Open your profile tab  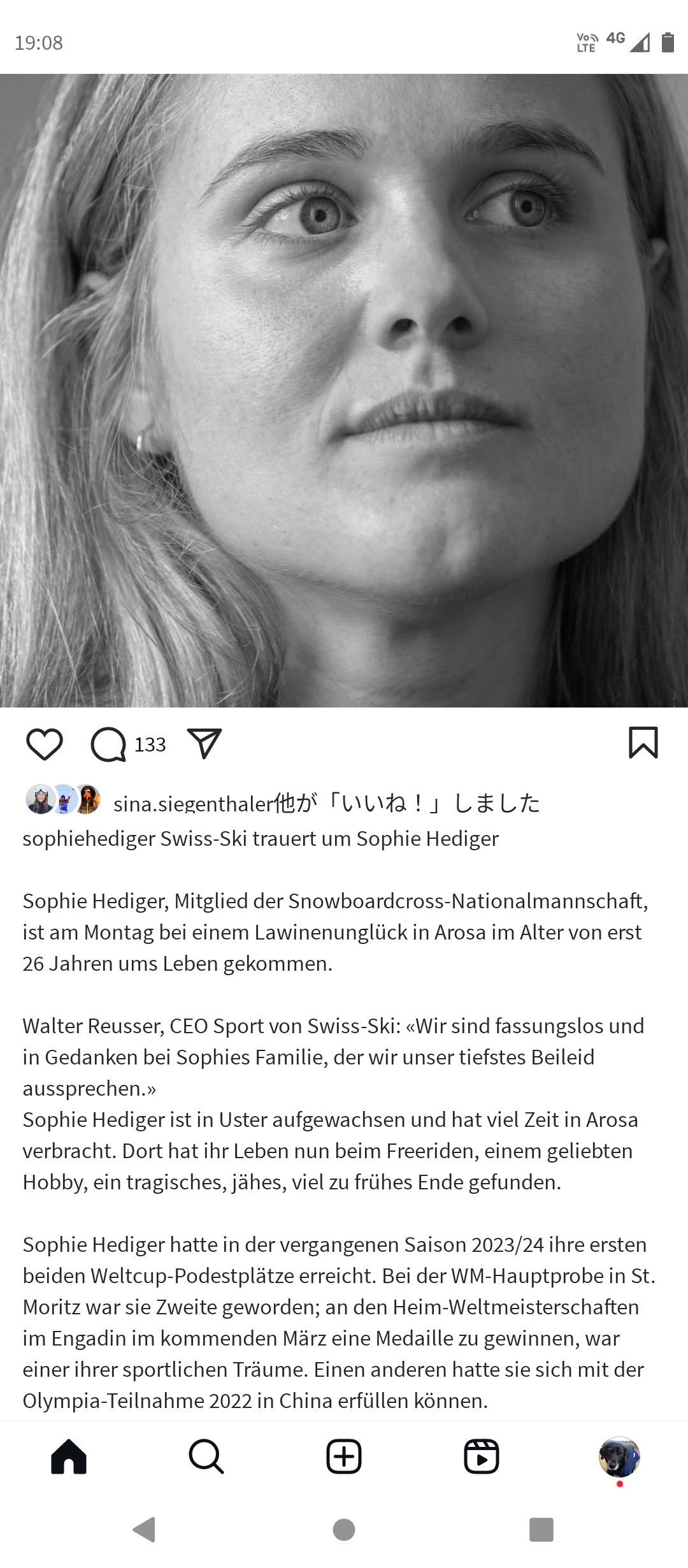tap(619, 1457)
